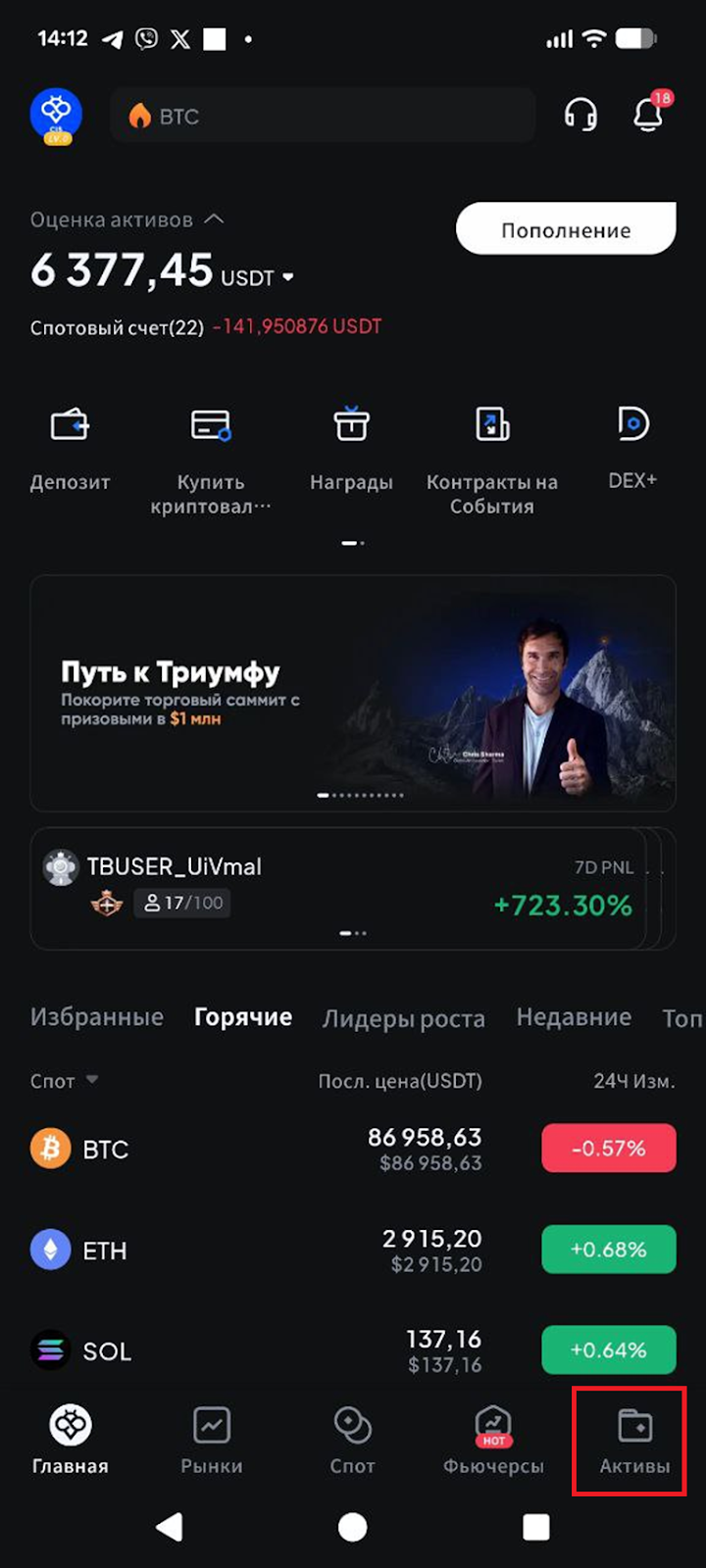Open the Путь к Триумфу banner
Viewport: 706px width, 1568px height.
pos(353,693)
